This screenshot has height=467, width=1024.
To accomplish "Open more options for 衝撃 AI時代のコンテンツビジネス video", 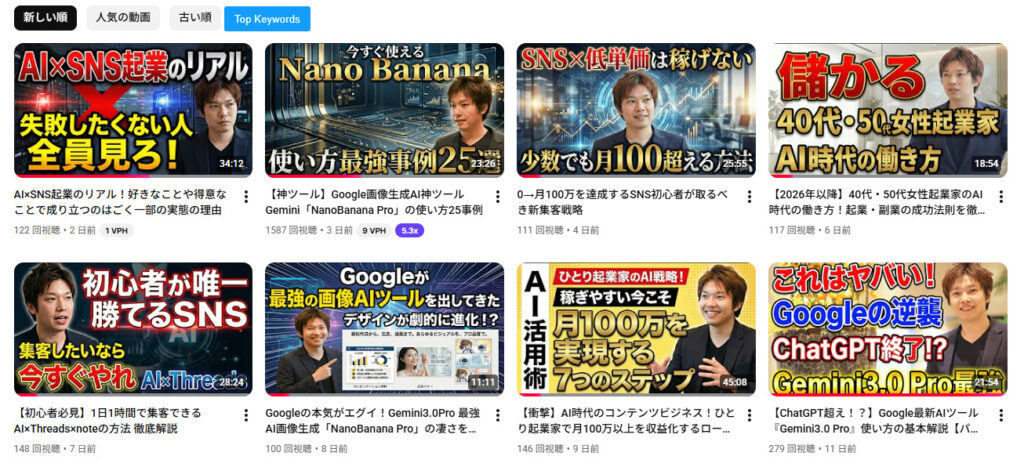I will tap(749, 415).
